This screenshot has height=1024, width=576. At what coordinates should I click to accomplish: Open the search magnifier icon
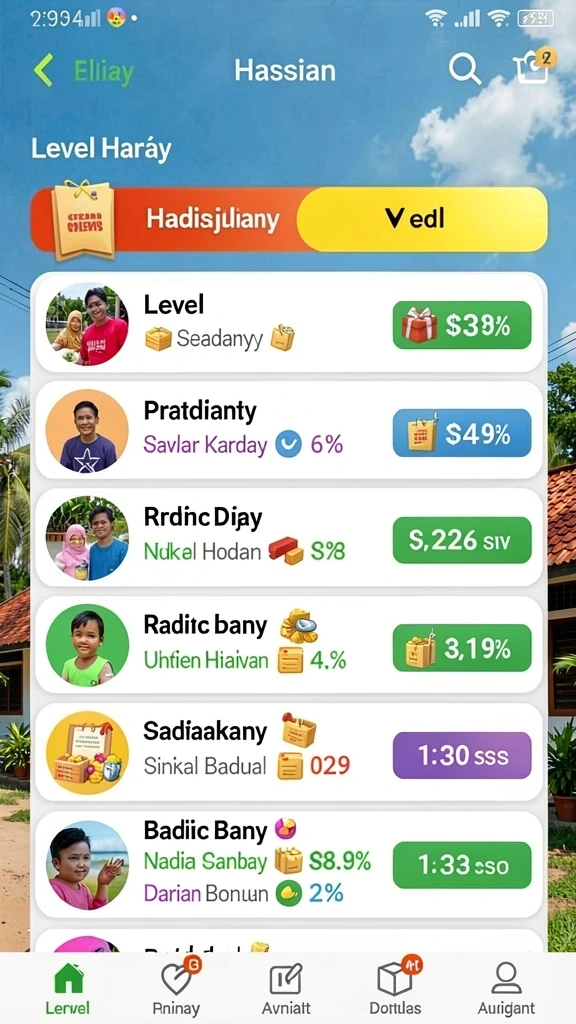pyautogui.click(x=464, y=69)
